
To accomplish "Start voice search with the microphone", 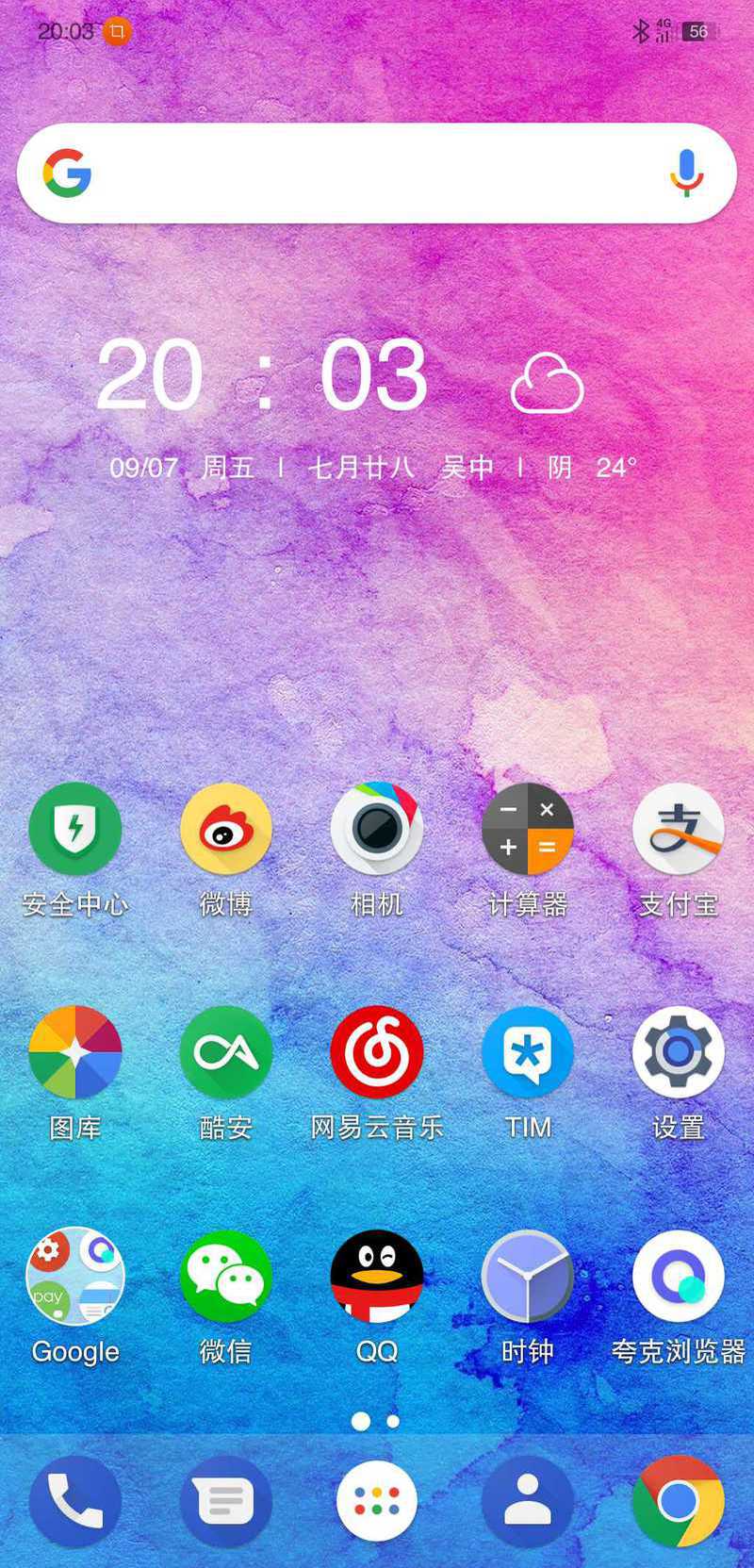I will [687, 173].
